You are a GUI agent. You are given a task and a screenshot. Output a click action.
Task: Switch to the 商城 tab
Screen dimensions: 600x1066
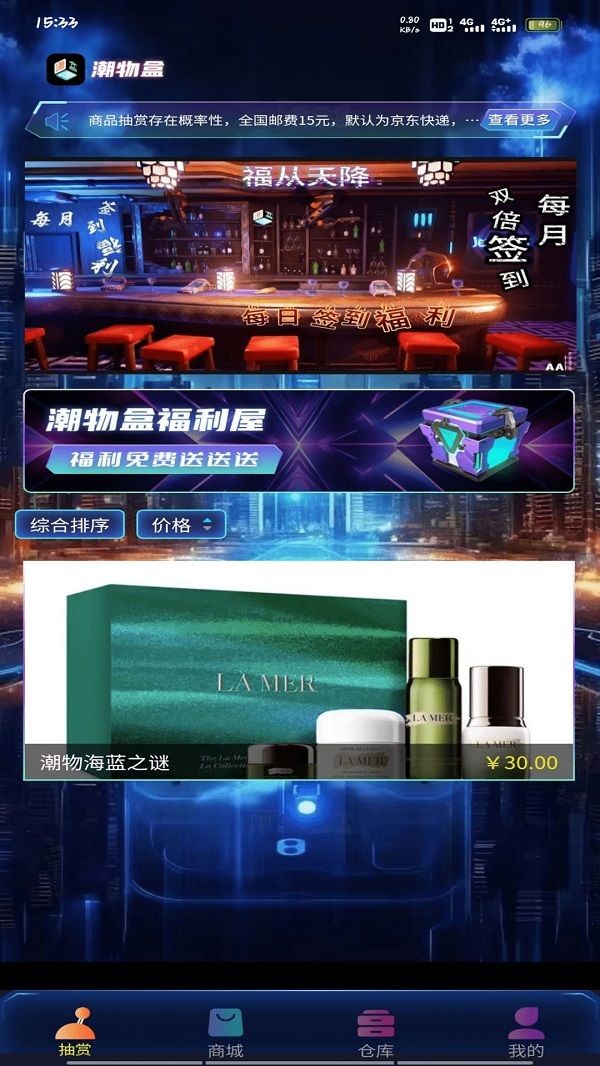[x=225, y=1033]
